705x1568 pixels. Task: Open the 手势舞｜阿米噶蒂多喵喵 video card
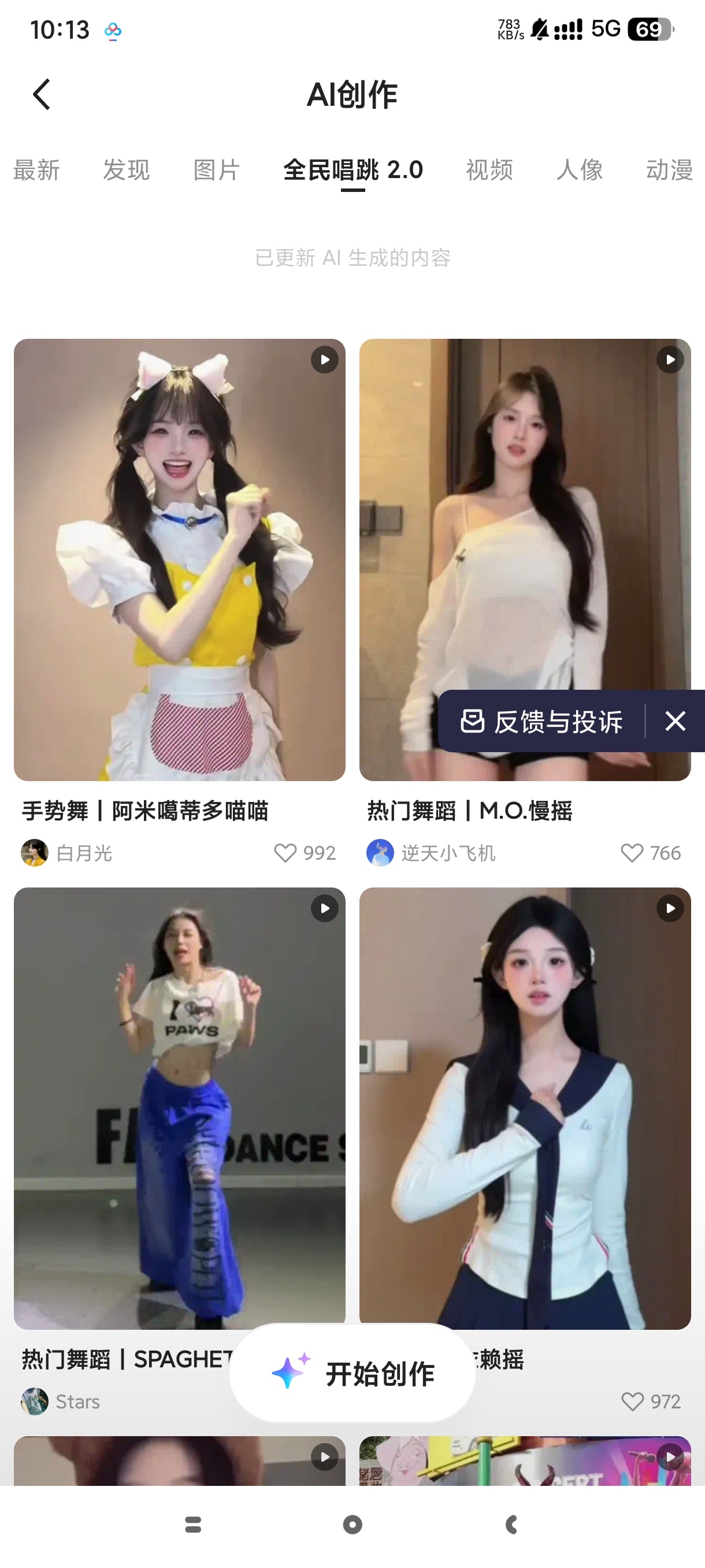(180, 560)
